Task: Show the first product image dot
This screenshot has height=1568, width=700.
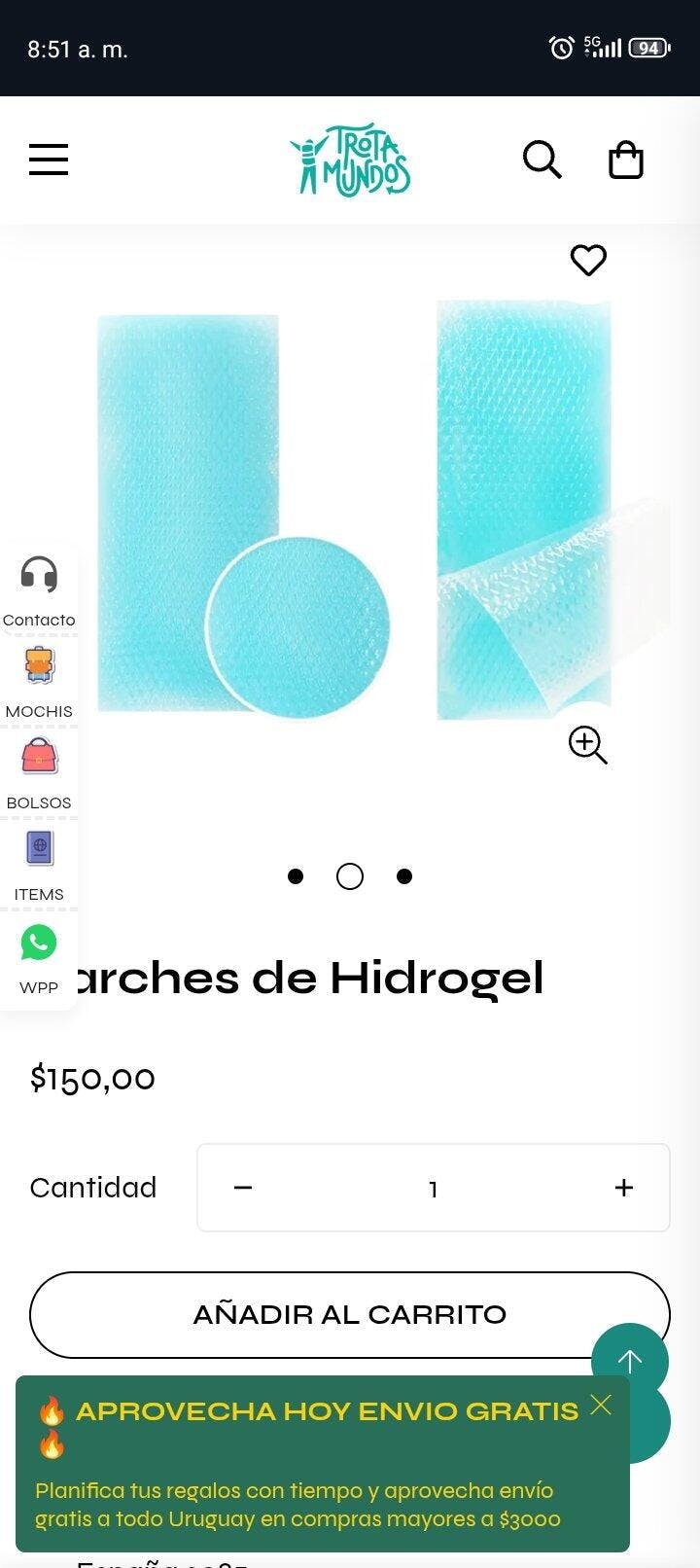Action: tap(296, 876)
